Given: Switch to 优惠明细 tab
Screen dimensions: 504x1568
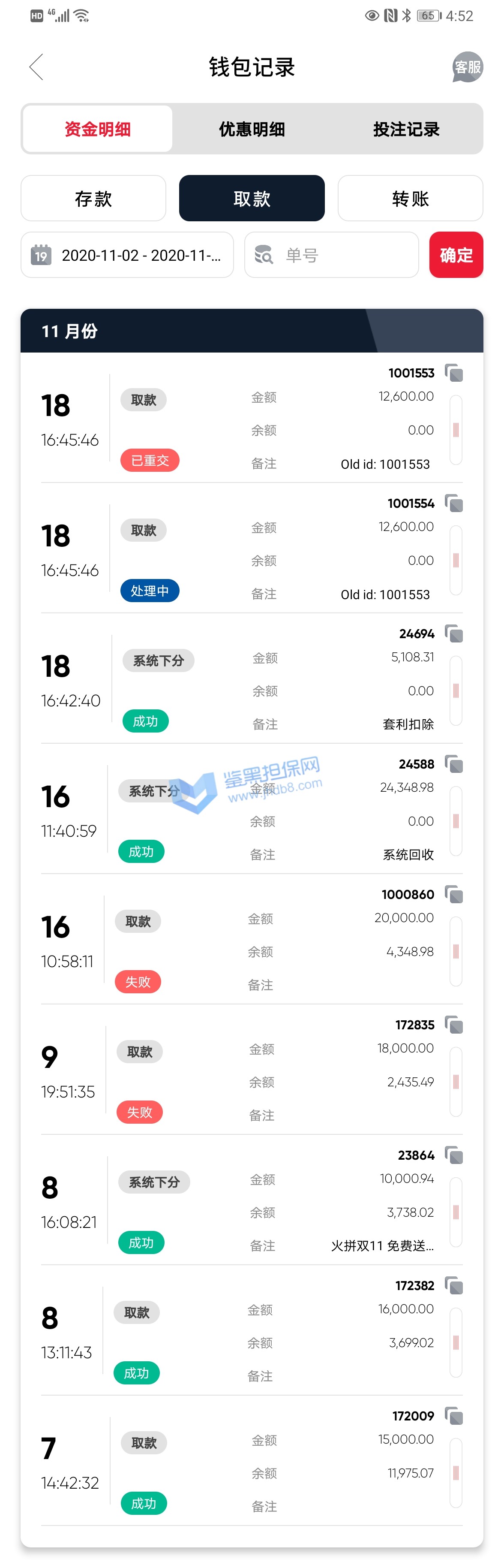Looking at the screenshot, I should (x=252, y=129).
